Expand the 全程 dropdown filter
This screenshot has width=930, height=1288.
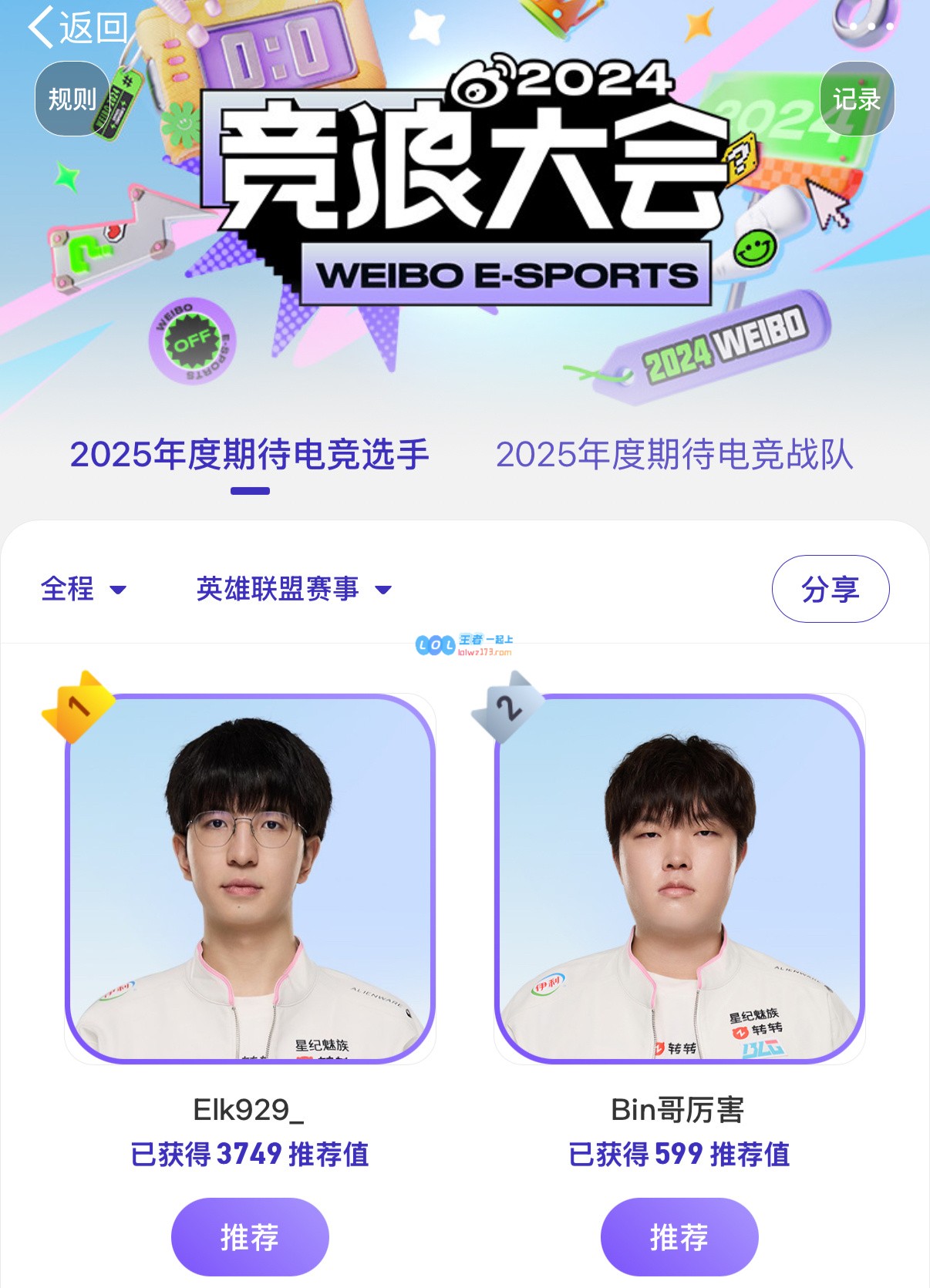[83, 589]
